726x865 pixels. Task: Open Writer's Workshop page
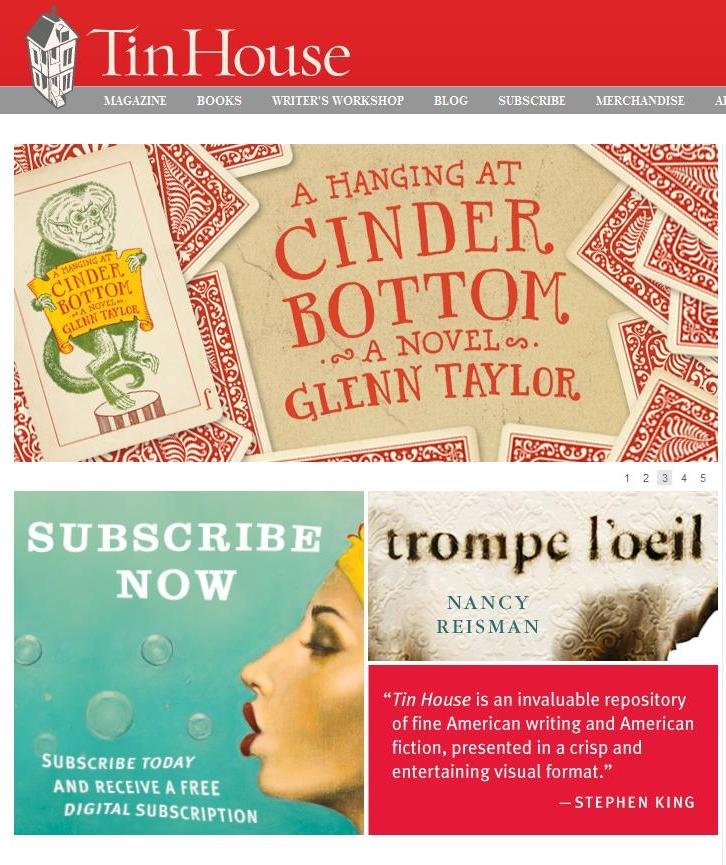(x=338, y=101)
